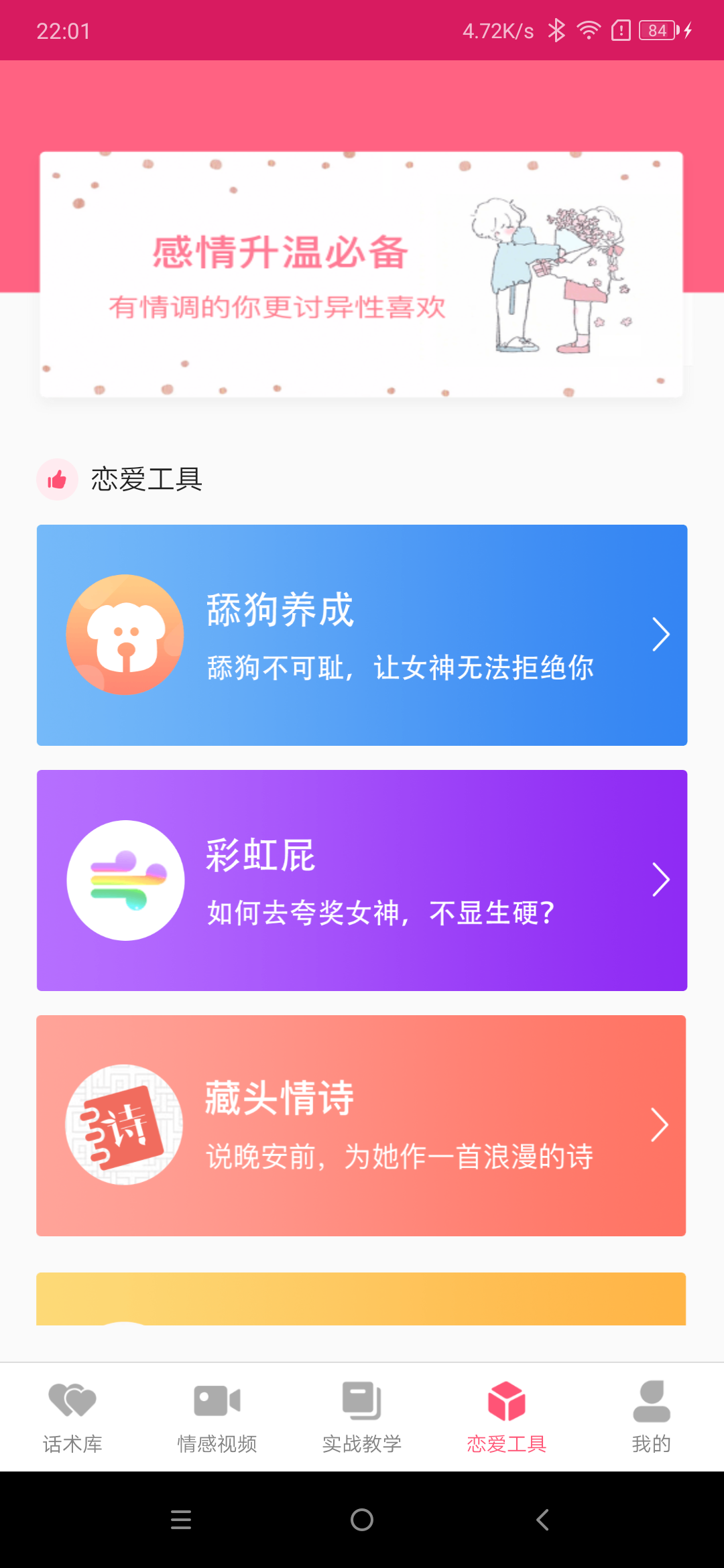Click the pink cube 恋爱工具 icon
The image size is (724, 1568).
coord(506,1399)
